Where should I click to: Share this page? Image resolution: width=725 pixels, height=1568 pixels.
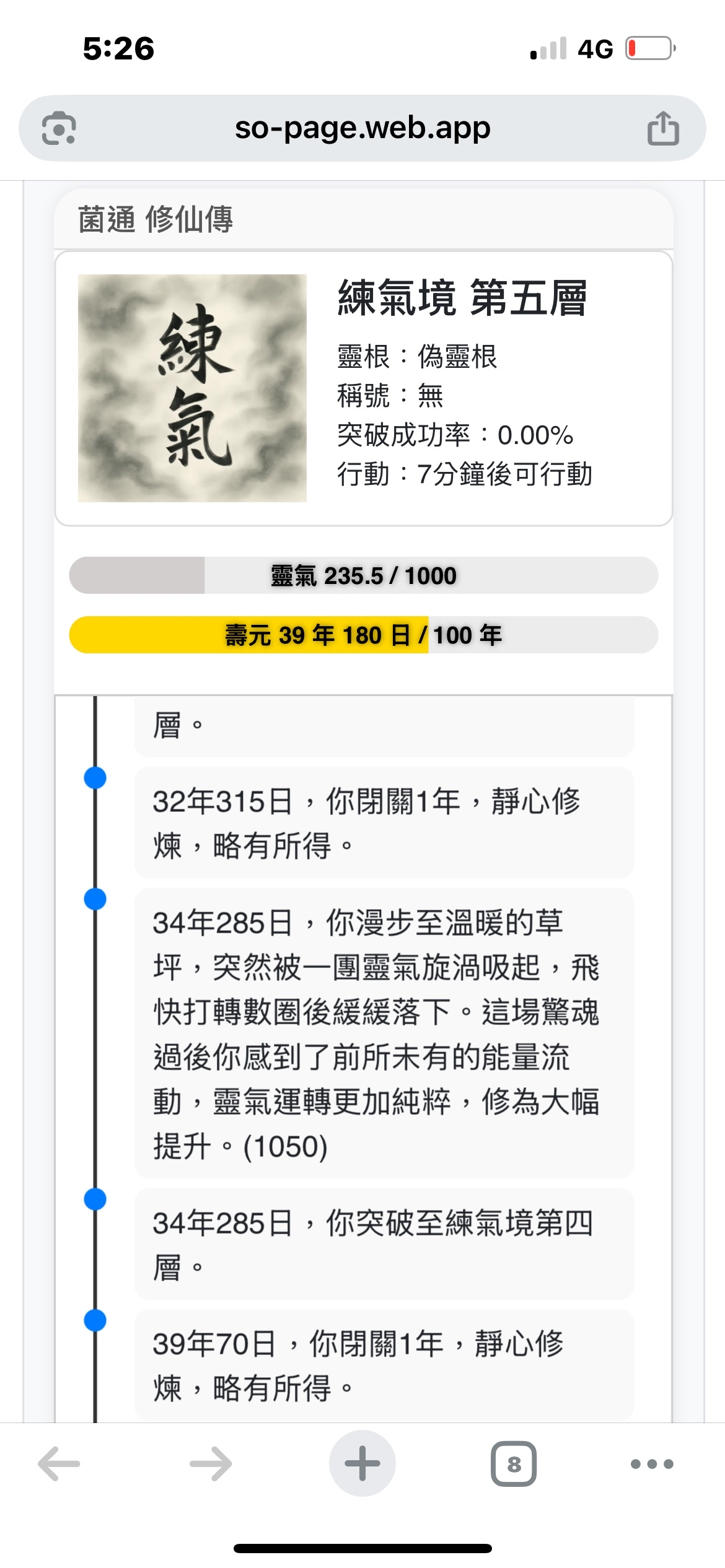(662, 128)
